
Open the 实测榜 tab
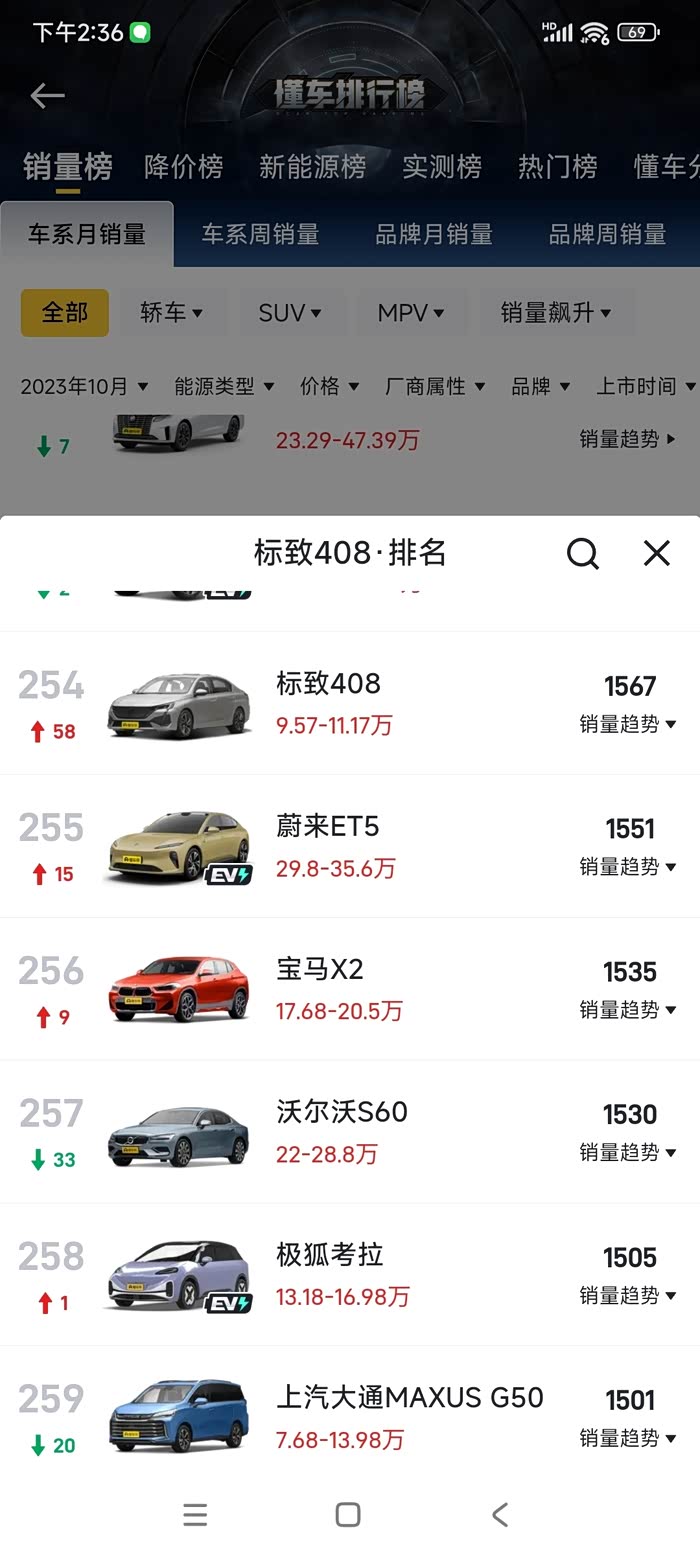point(441,167)
